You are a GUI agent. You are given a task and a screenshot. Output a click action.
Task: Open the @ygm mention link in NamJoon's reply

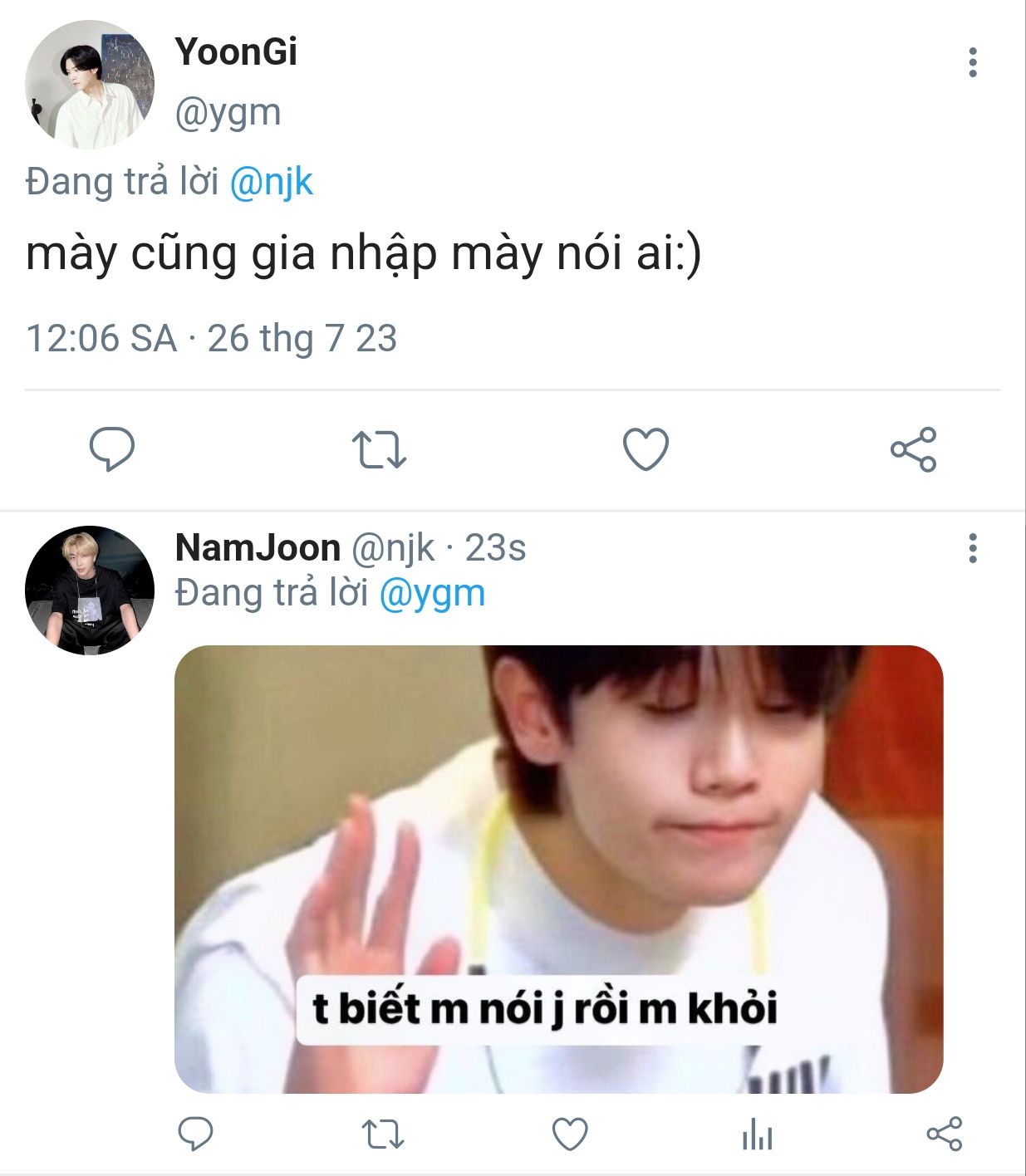[x=432, y=593]
